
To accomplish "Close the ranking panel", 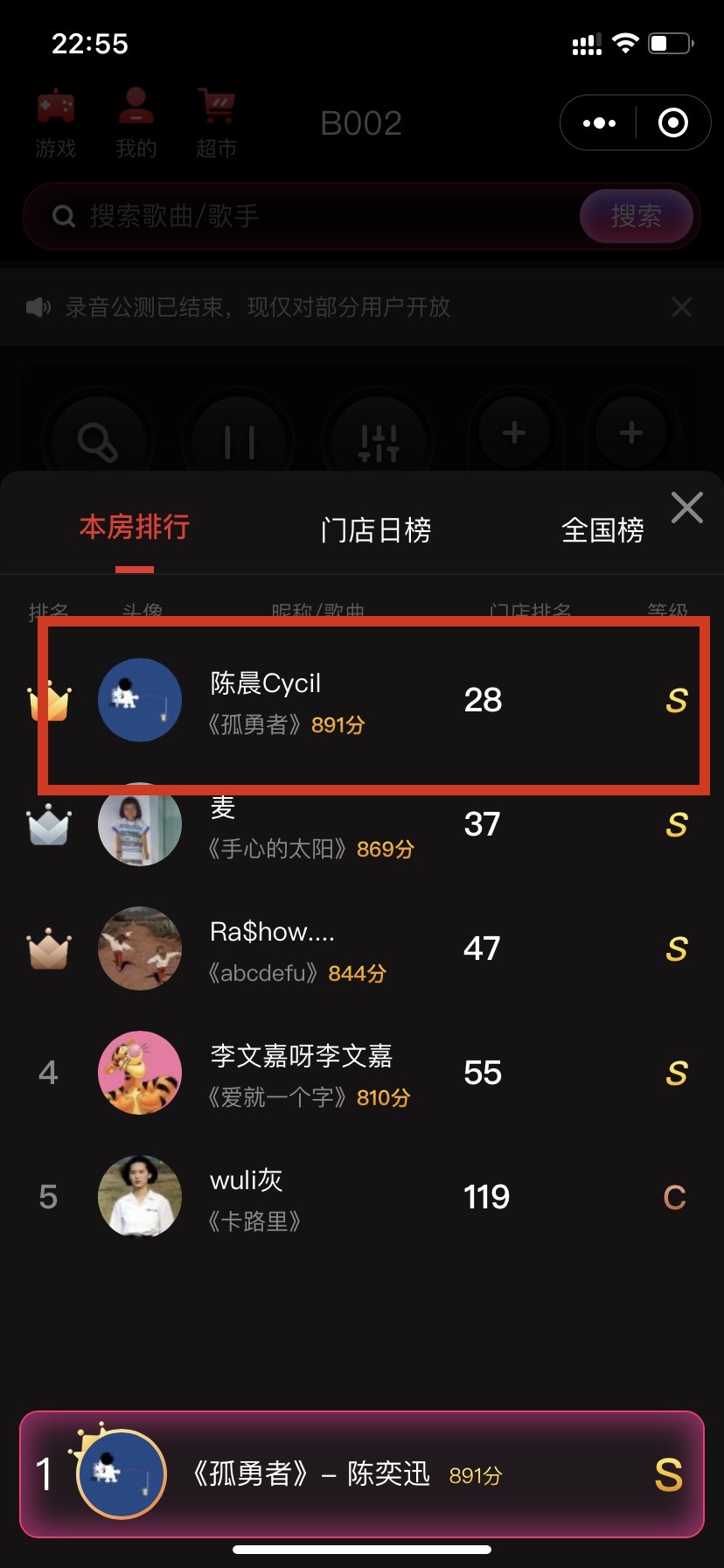I will 687,507.
